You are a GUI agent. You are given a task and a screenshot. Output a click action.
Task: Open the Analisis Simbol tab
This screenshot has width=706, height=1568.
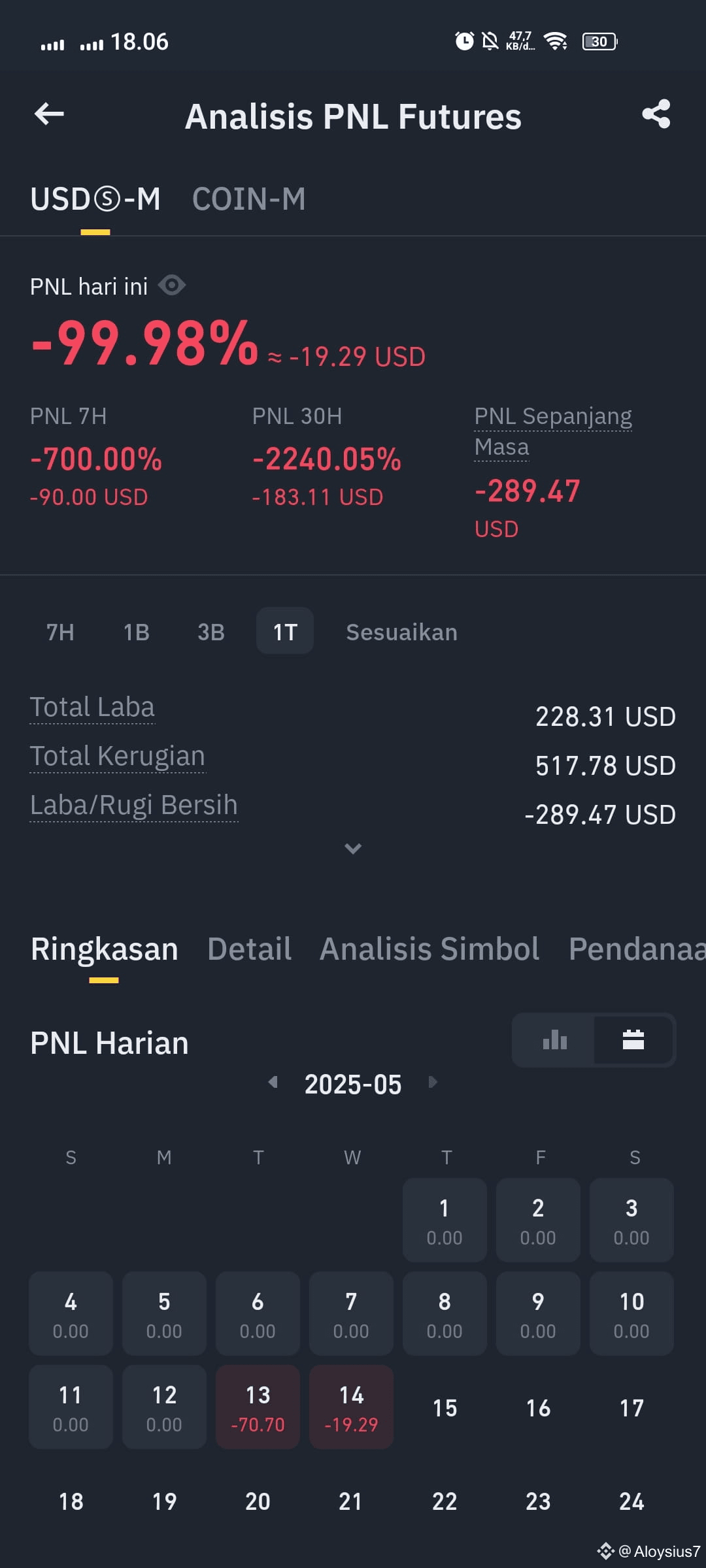point(429,949)
